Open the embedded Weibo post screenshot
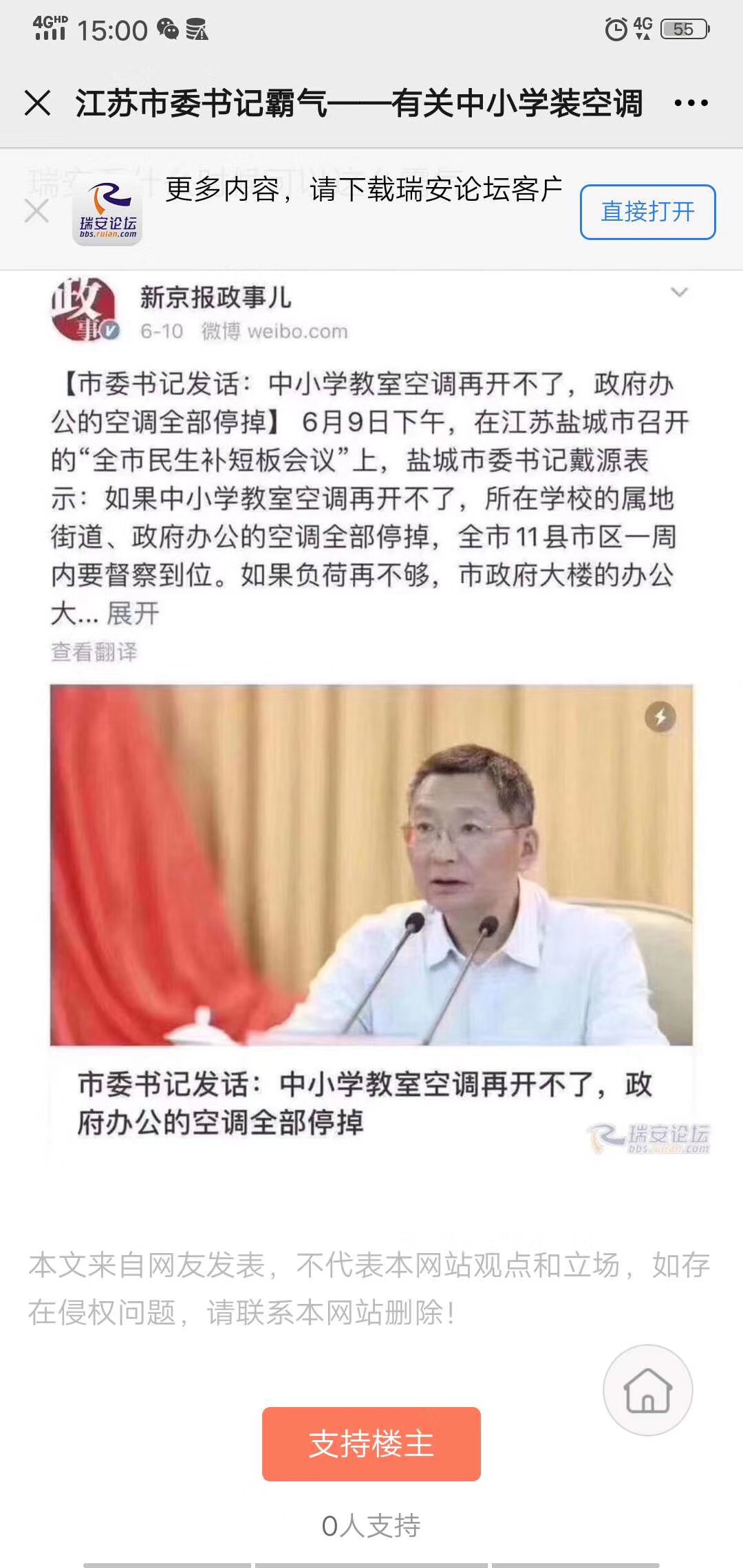This screenshot has width=743, height=1568. pyautogui.click(x=371, y=756)
